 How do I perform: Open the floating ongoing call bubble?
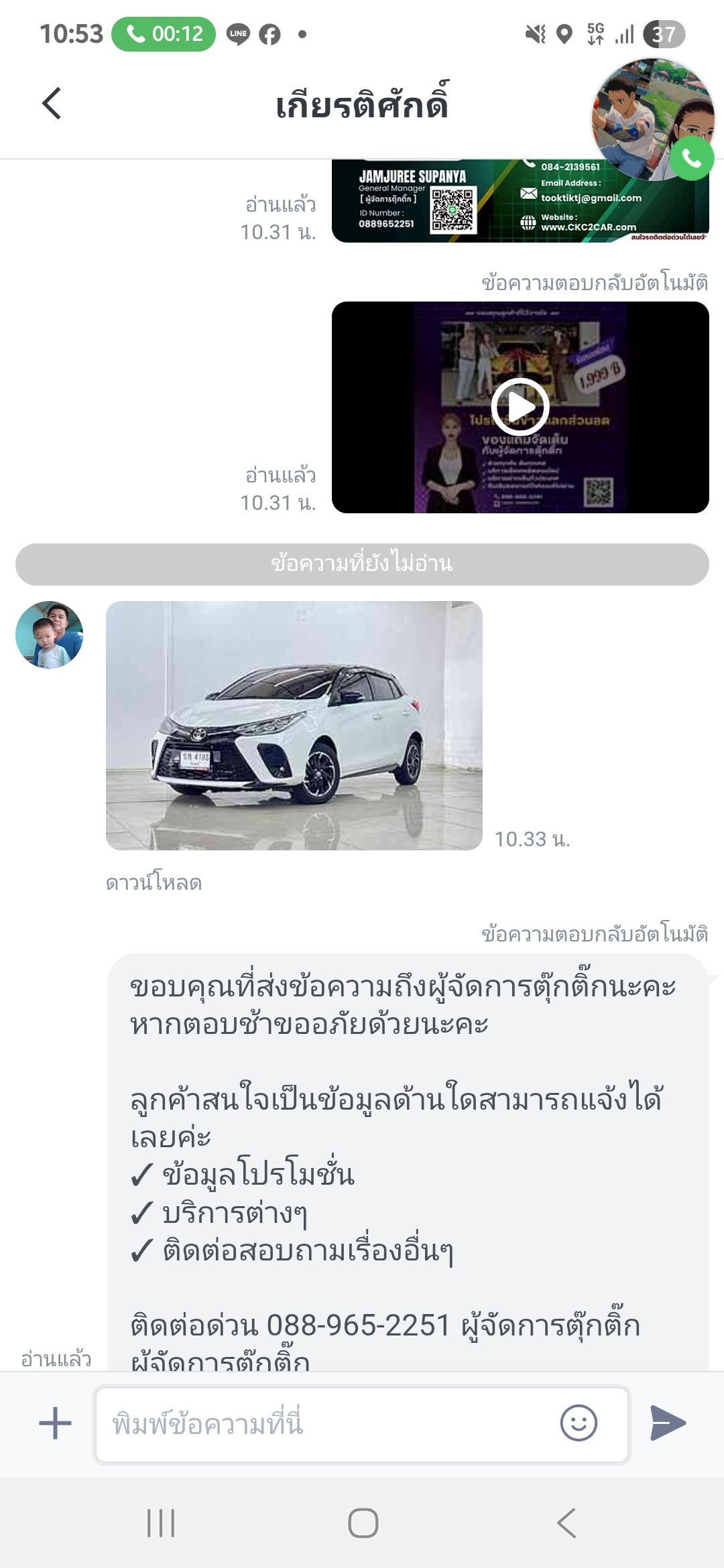pyautogui.click(x=653, y=119)
